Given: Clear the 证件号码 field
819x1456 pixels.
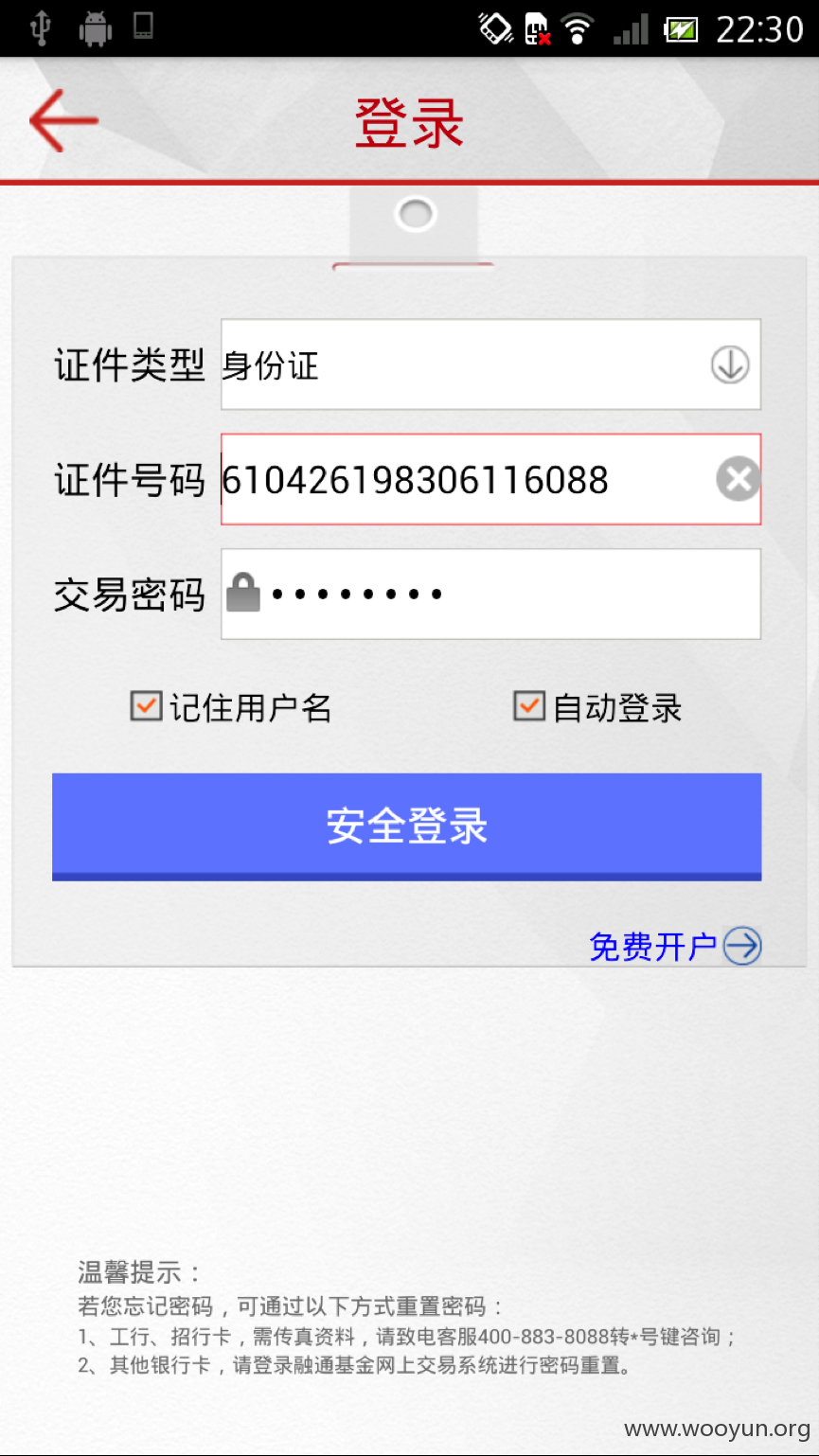Looking at the screenshot, I should (738, 479).
